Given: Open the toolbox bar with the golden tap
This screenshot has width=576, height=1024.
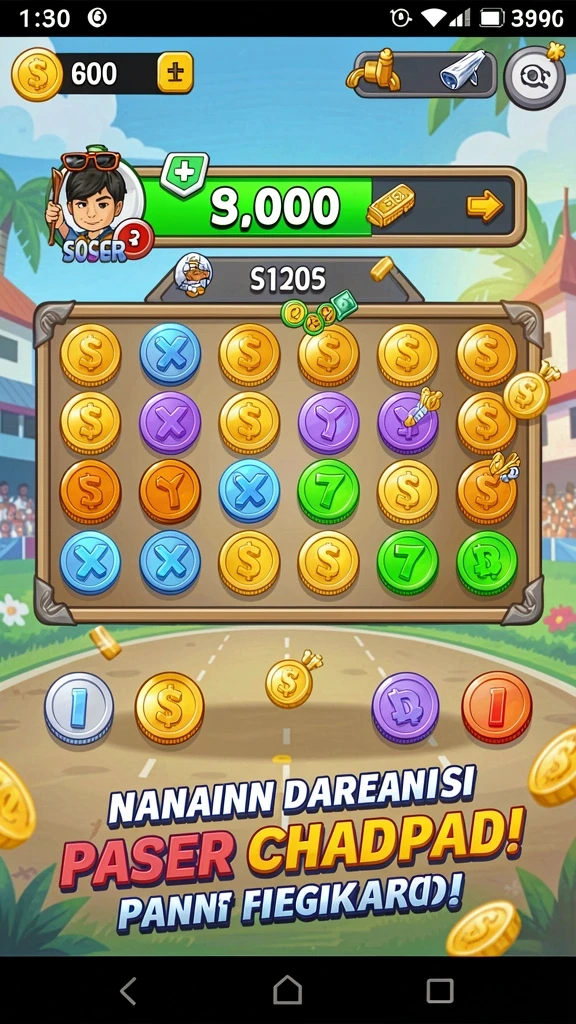Looking at the screenshot, I should coord(425,74).
